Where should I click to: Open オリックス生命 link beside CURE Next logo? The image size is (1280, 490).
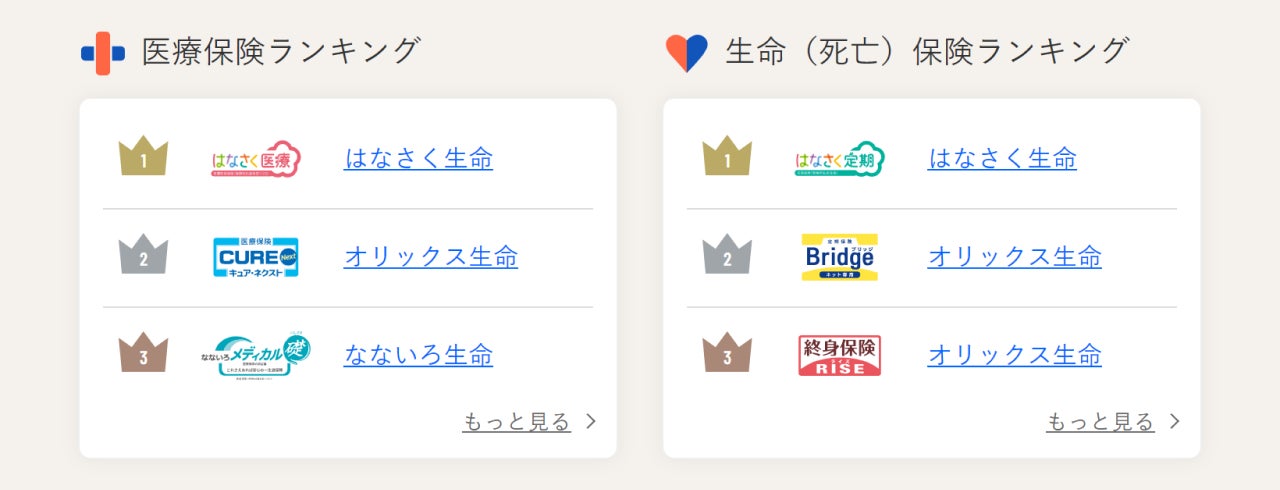pos(430,257)
